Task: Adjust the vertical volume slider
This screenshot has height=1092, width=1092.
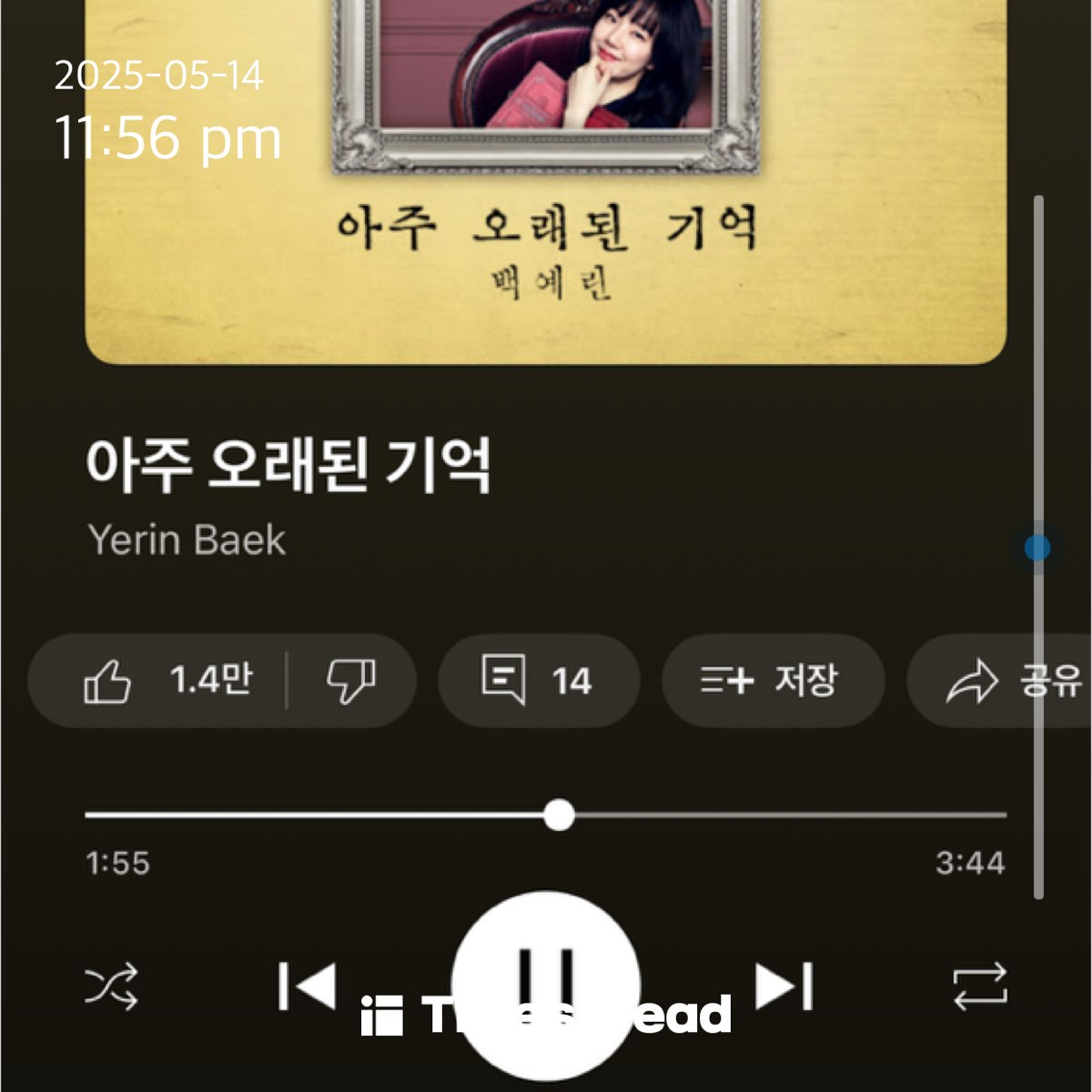Action: [x=1037, y=547]
